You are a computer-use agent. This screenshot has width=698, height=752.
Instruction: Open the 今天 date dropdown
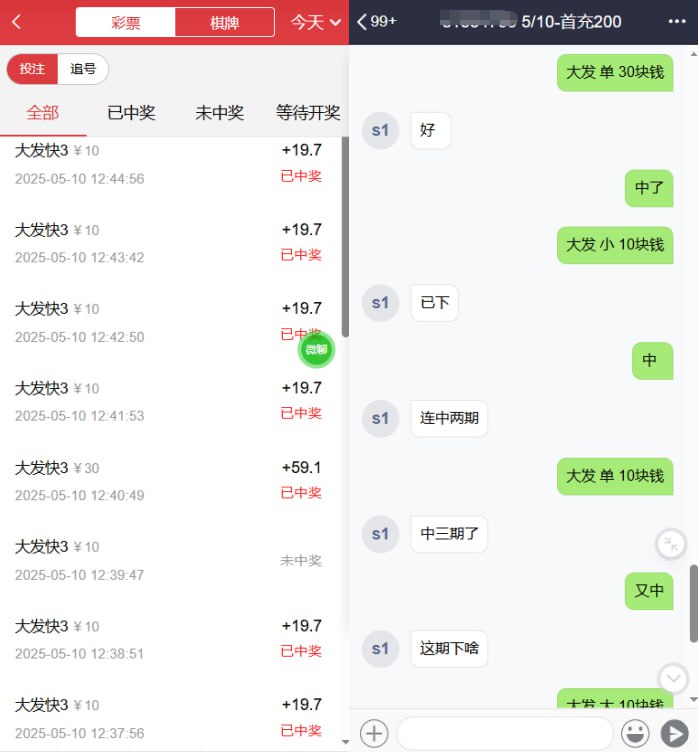[x=316, y=22]
